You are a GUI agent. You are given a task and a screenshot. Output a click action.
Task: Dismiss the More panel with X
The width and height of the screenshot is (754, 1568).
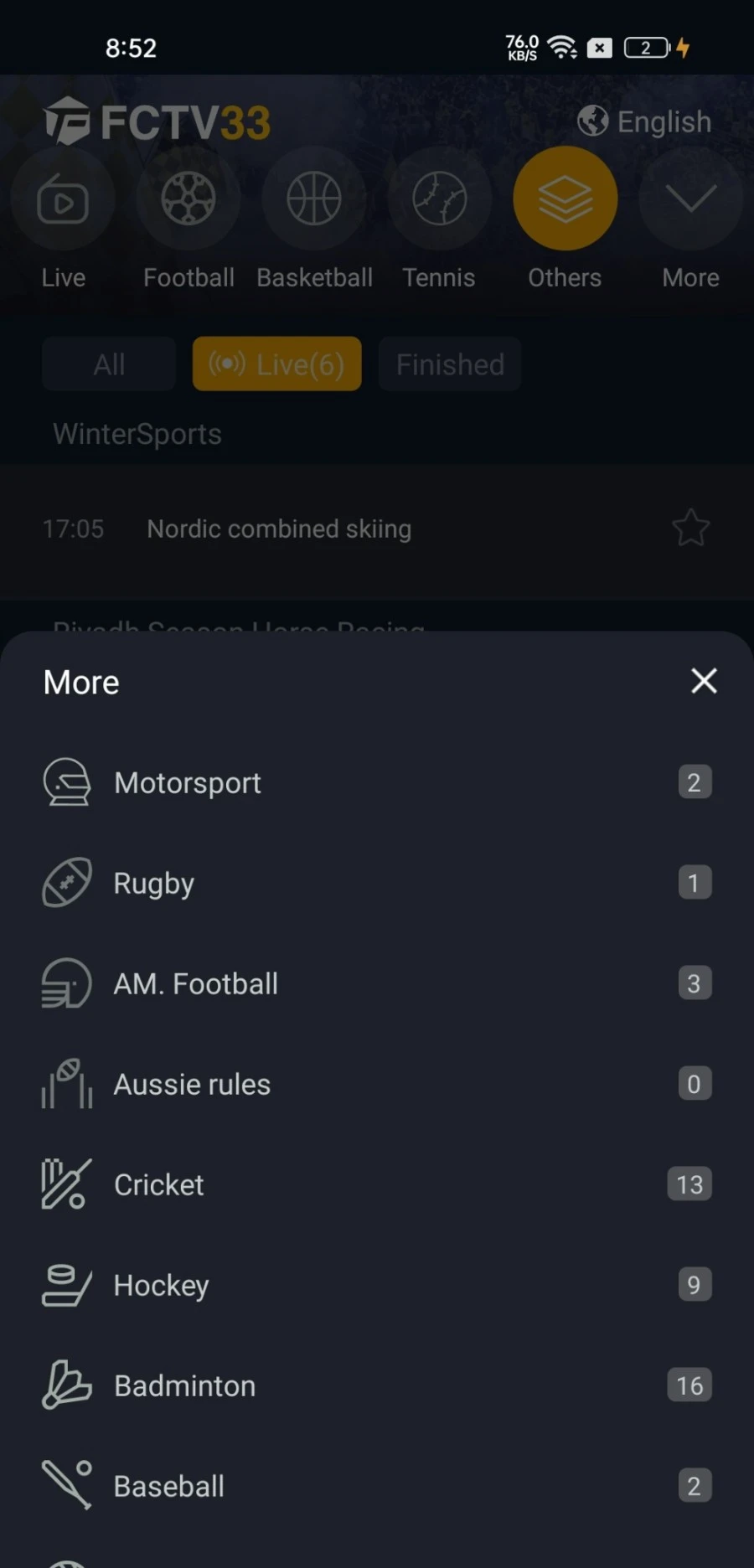704,681
